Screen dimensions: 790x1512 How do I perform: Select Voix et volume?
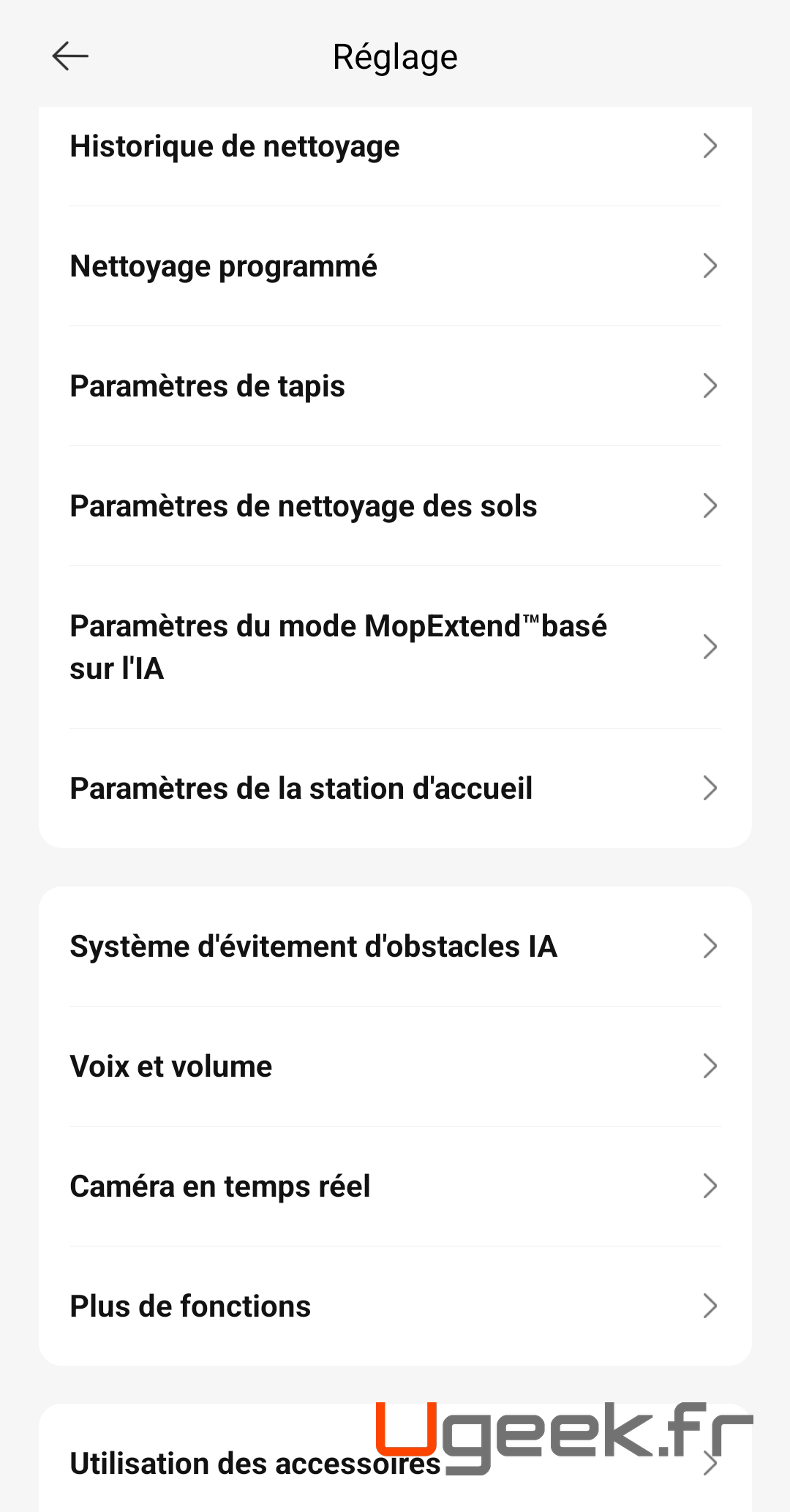[x=395, y=1067]
